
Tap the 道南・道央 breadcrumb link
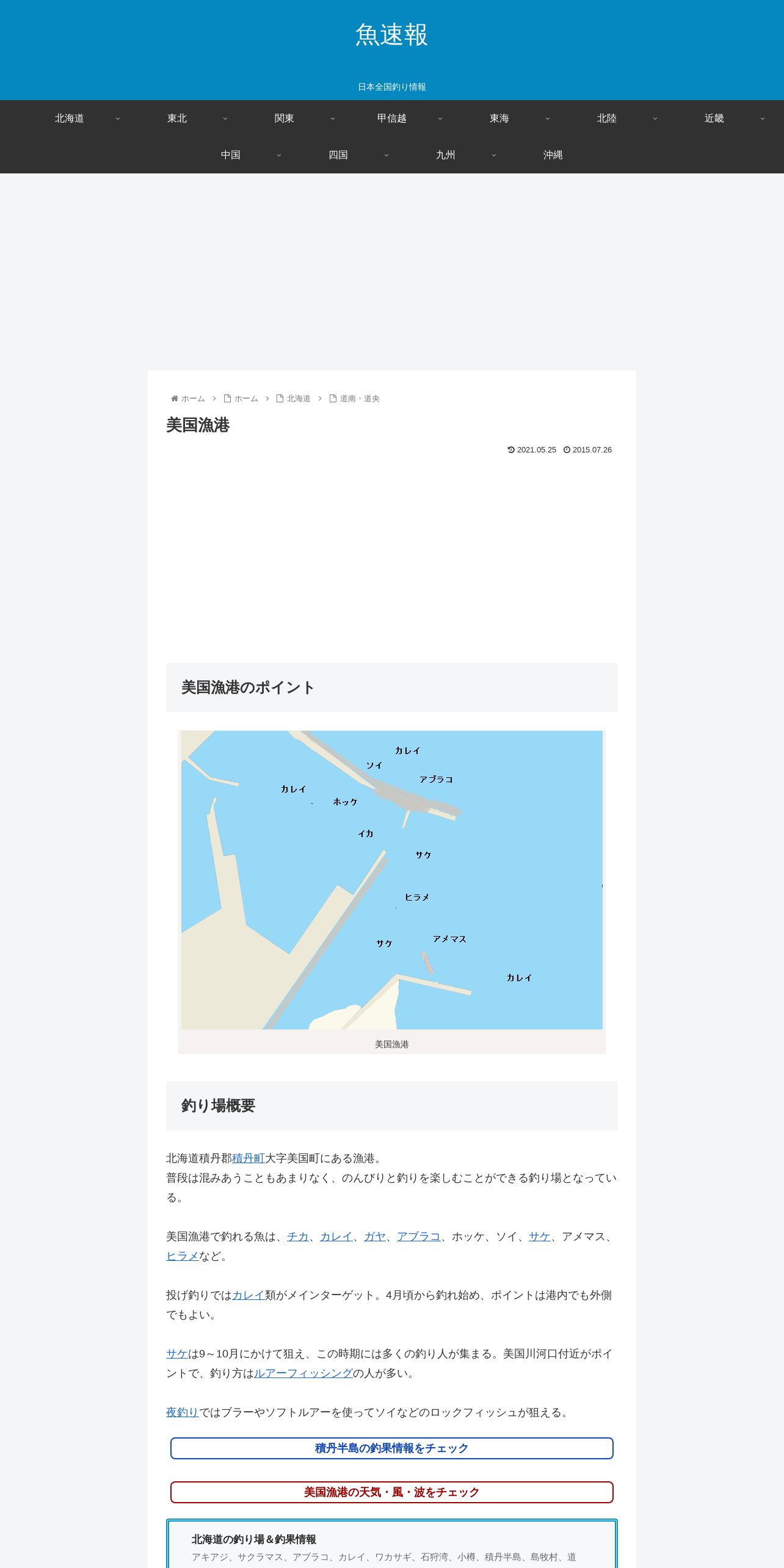point(360,399)
